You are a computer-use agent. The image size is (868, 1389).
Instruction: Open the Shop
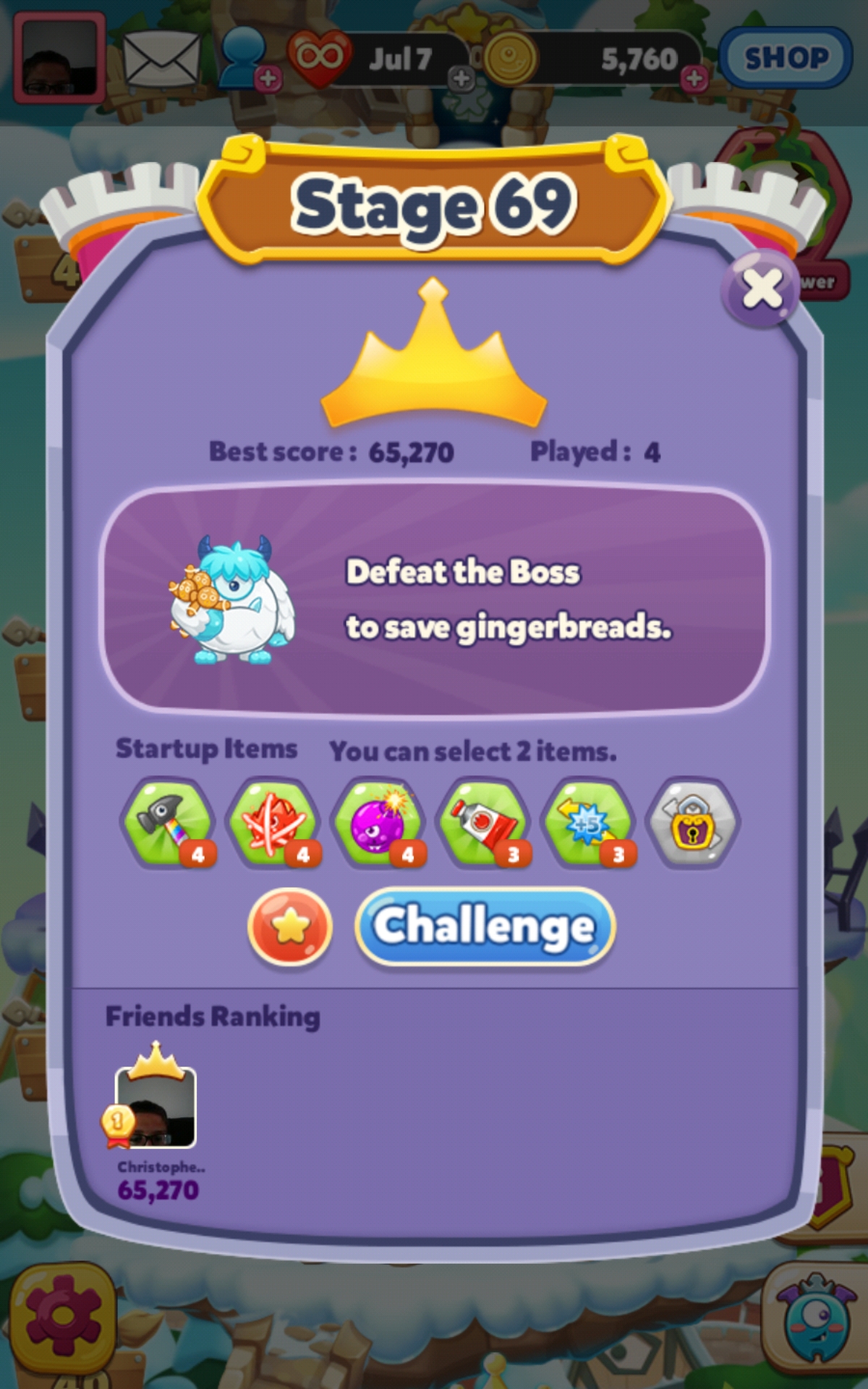(x=786, y=58)
